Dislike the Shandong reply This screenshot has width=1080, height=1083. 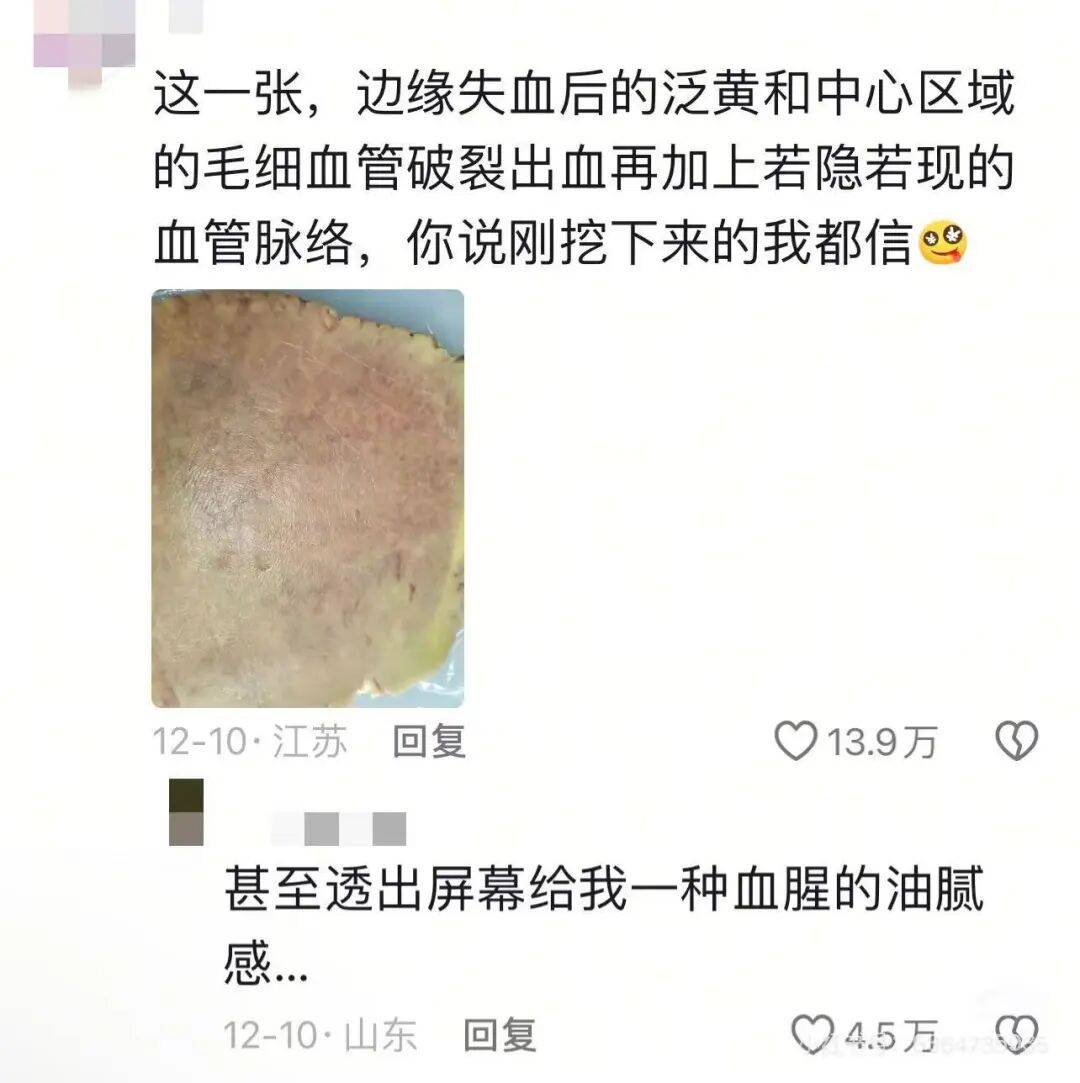point(1017,1034)
